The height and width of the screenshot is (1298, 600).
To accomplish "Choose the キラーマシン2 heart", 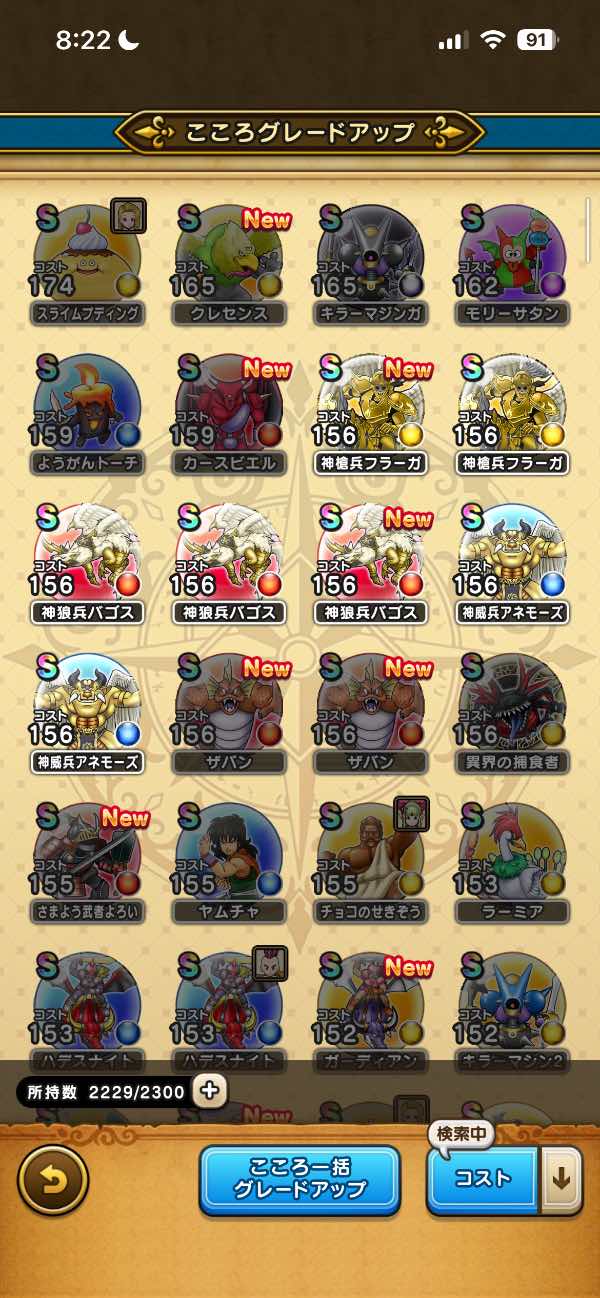I will 512,1005.
